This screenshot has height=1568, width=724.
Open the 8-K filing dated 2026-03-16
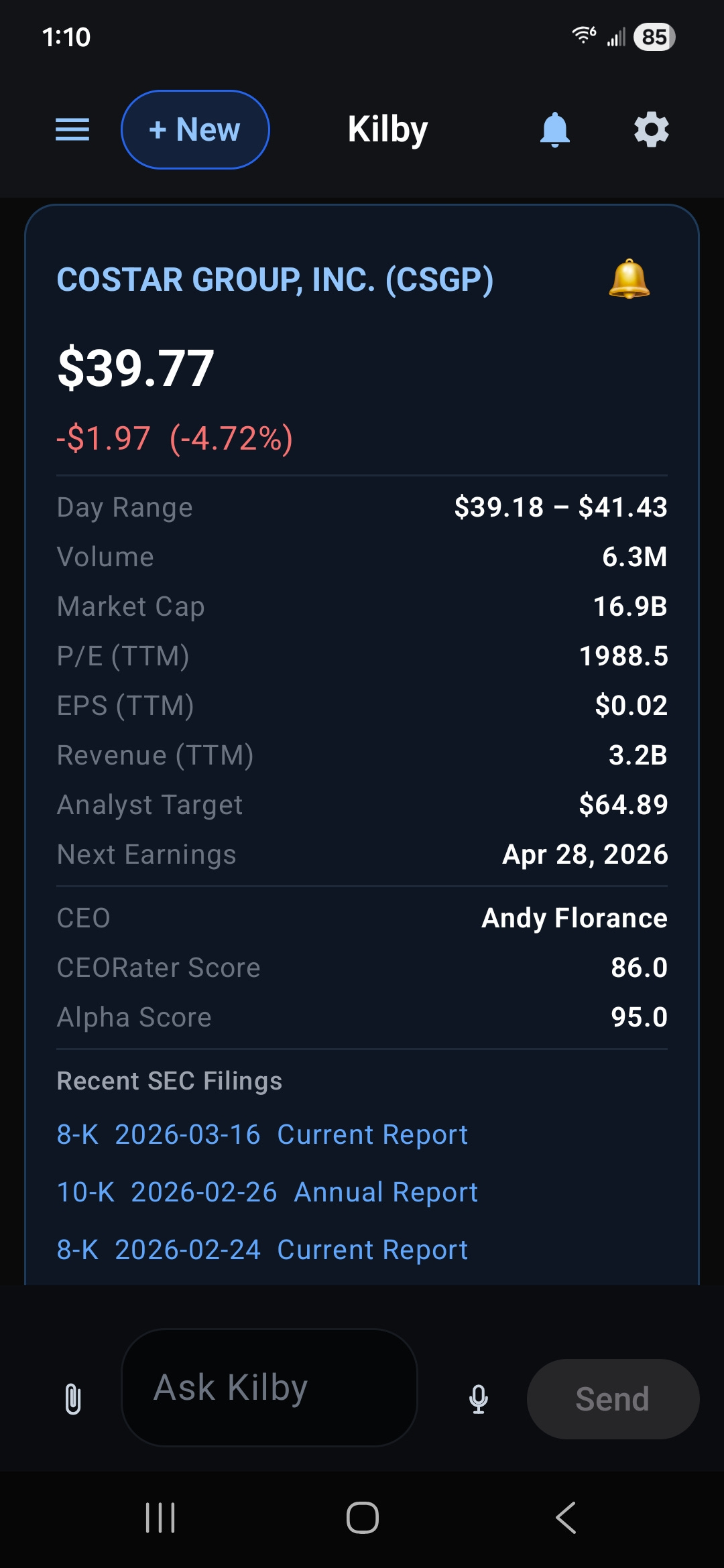pos(262,1134)
